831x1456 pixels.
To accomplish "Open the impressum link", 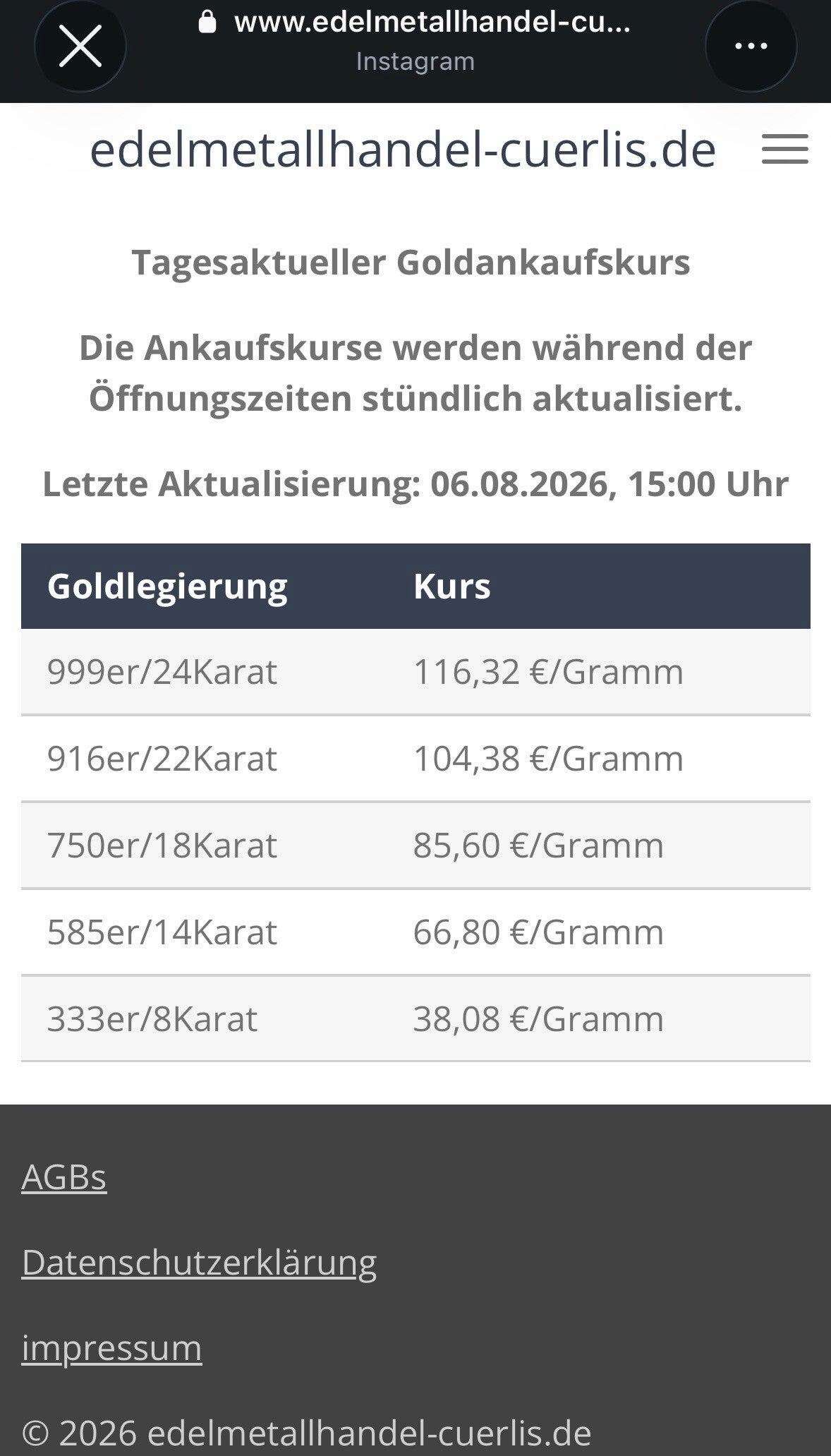I will click(x=112, y=1347).
